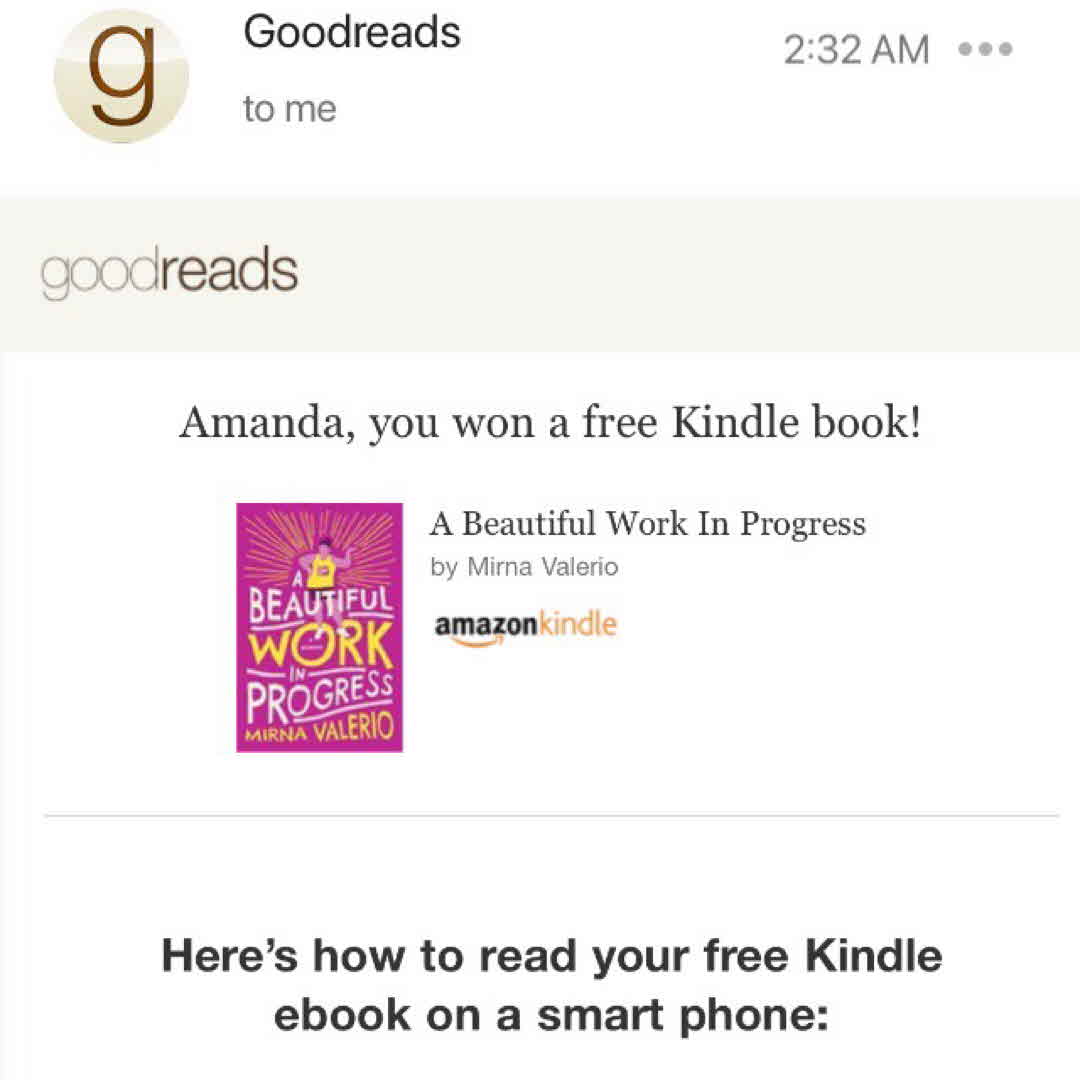View Goodreads sender avatar details
The image size is (1080, 1080).
(120, 75)
